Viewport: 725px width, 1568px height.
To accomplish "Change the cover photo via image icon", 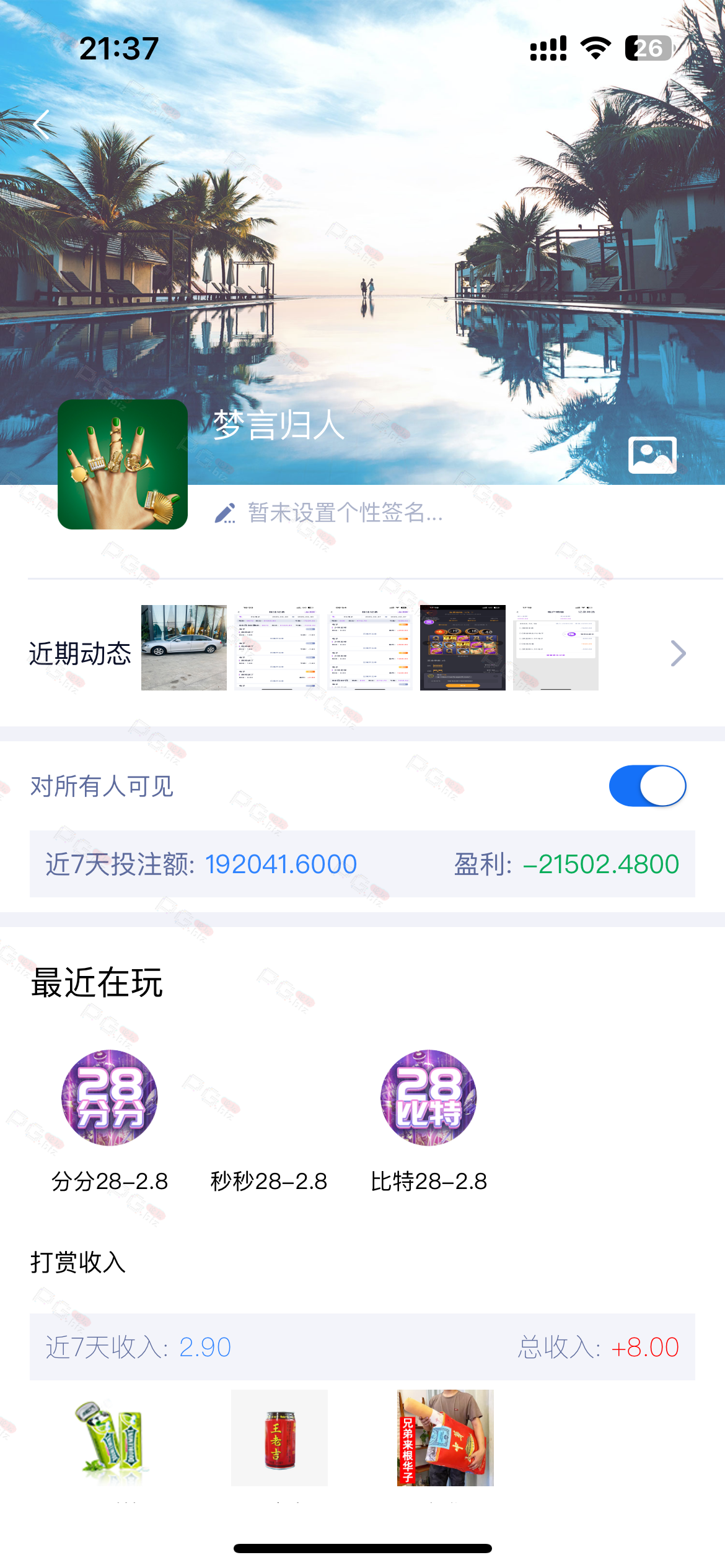I will coord(652,455).
